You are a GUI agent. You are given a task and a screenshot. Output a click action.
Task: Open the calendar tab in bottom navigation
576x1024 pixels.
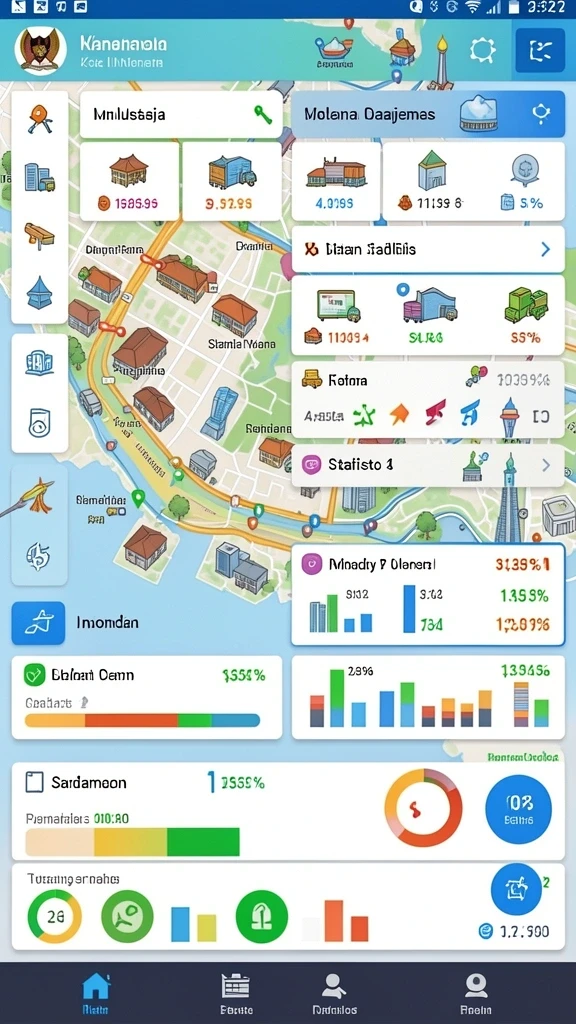coord(236,993)
